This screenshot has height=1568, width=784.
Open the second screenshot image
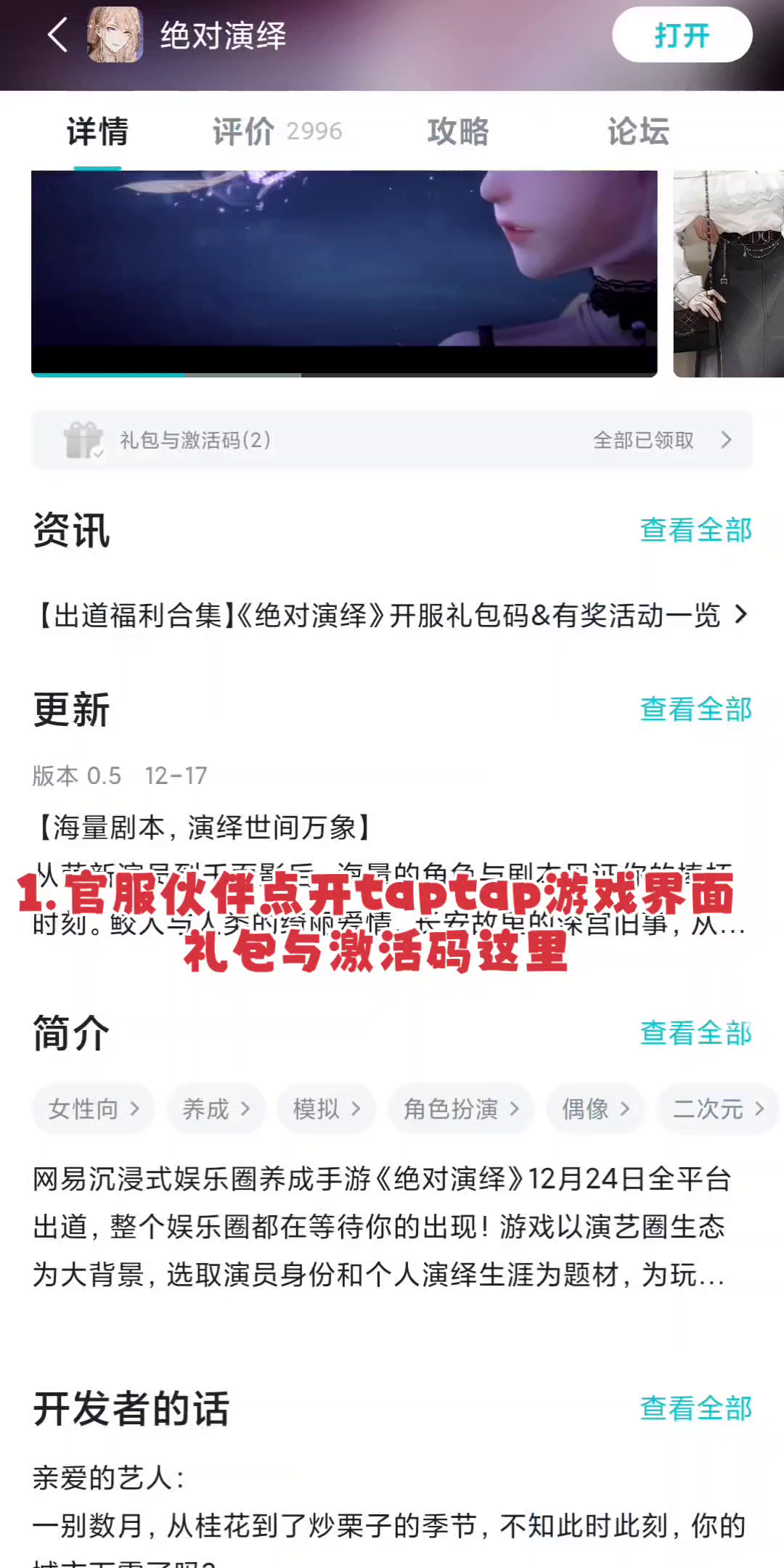(x=729, y=274)
